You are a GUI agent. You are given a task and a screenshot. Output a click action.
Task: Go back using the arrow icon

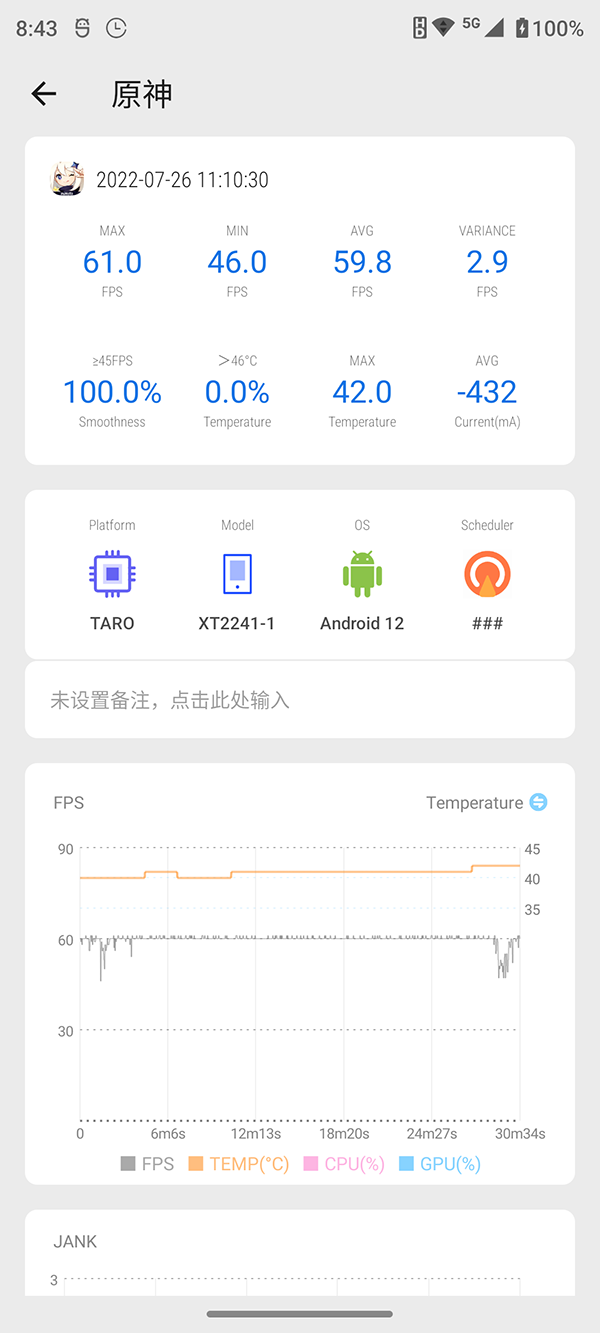click(x=44, y=94)
